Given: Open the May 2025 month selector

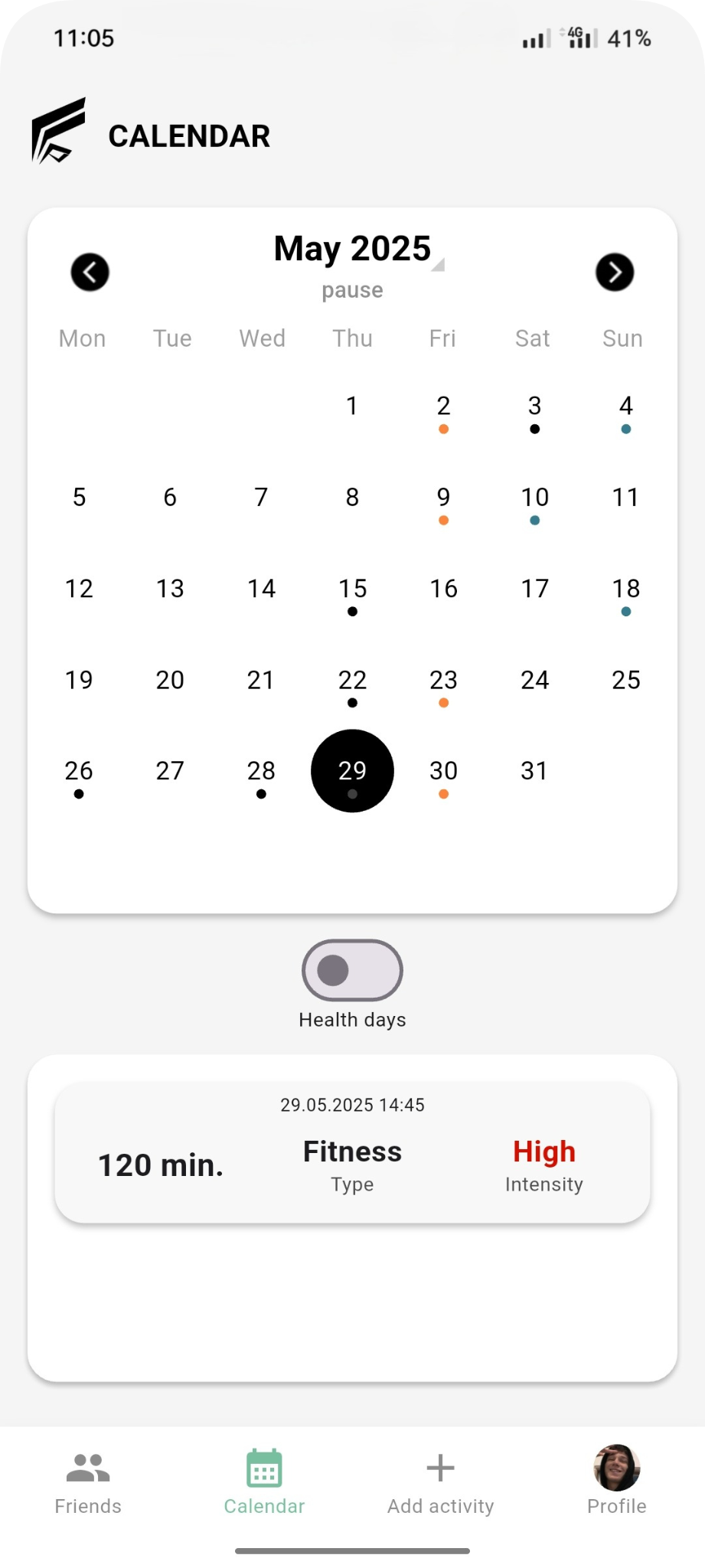Looking at the screenshot, I should [352, 248].
